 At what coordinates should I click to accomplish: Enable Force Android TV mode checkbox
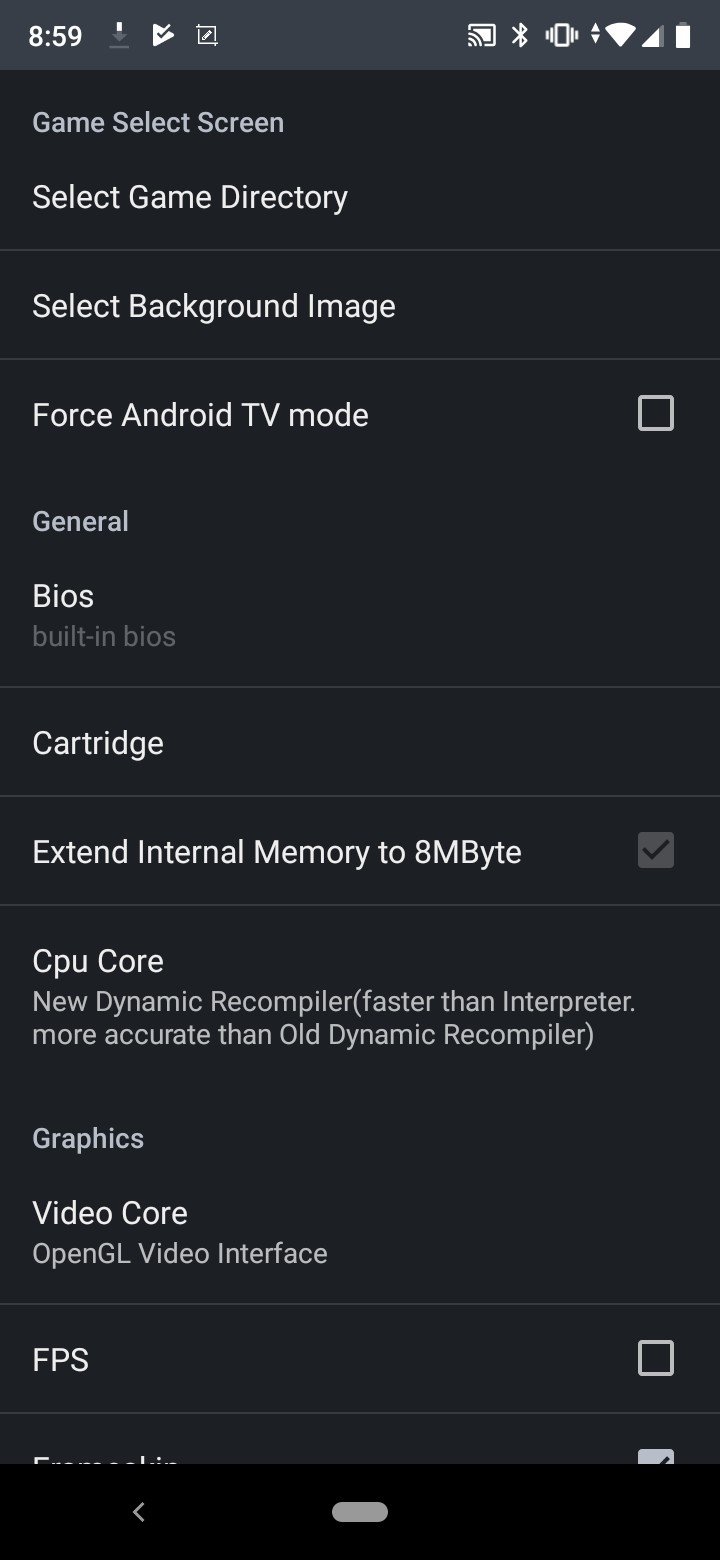[656, 413]
